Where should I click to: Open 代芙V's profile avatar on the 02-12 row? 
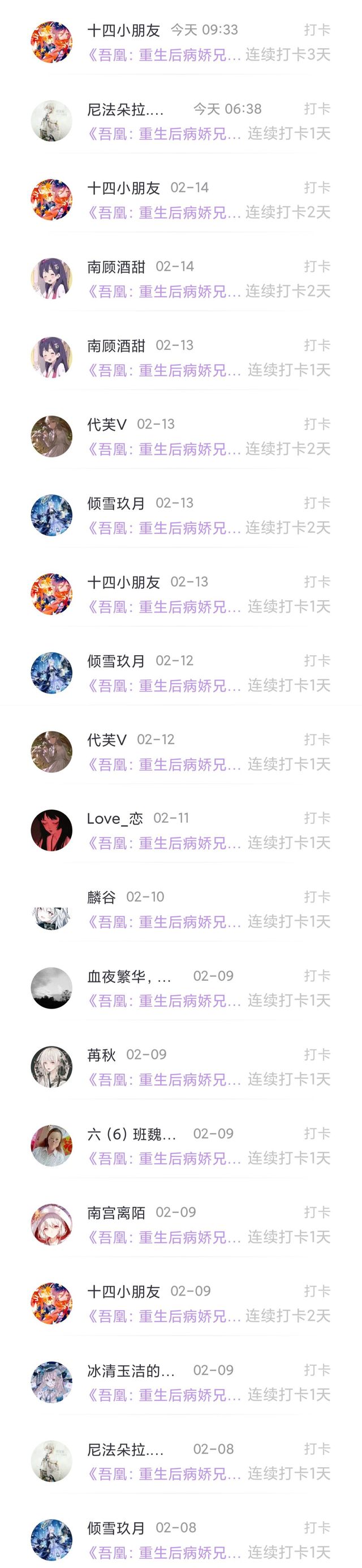(x=51, y=752)
